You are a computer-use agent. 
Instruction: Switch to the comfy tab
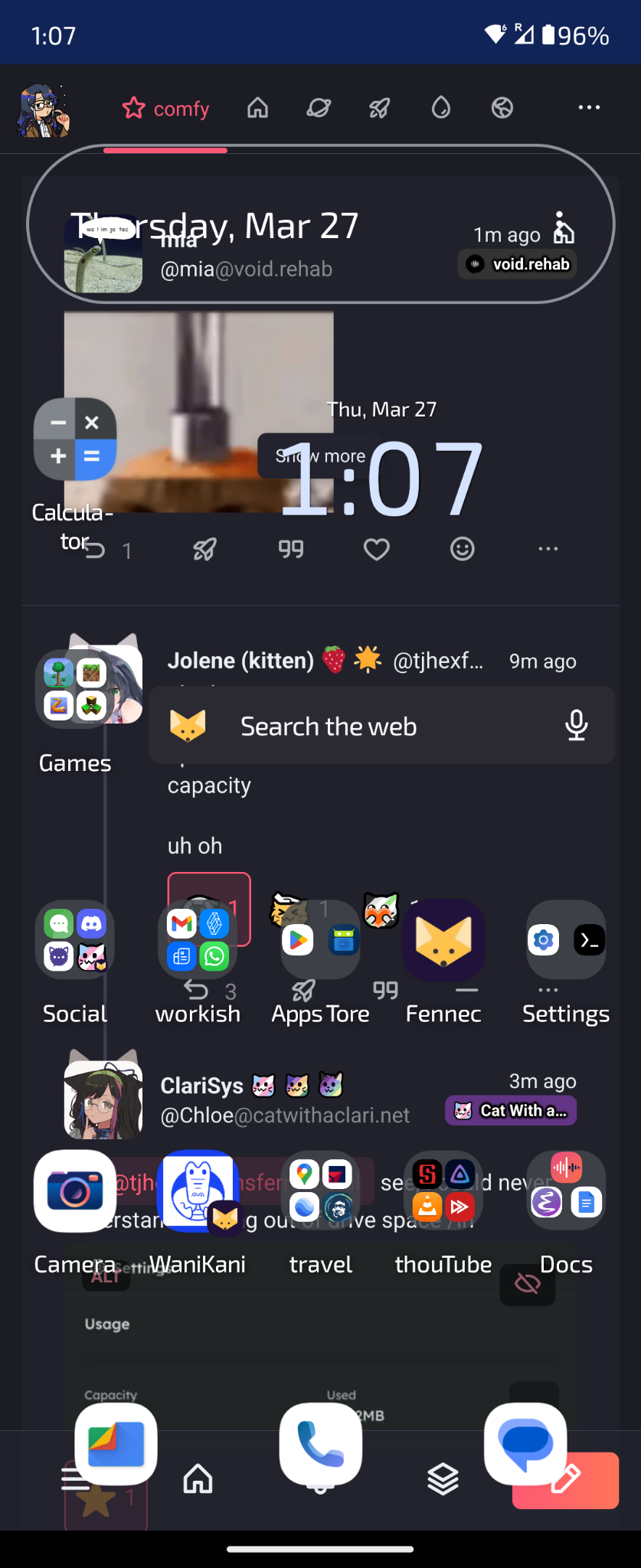[165, 108]
